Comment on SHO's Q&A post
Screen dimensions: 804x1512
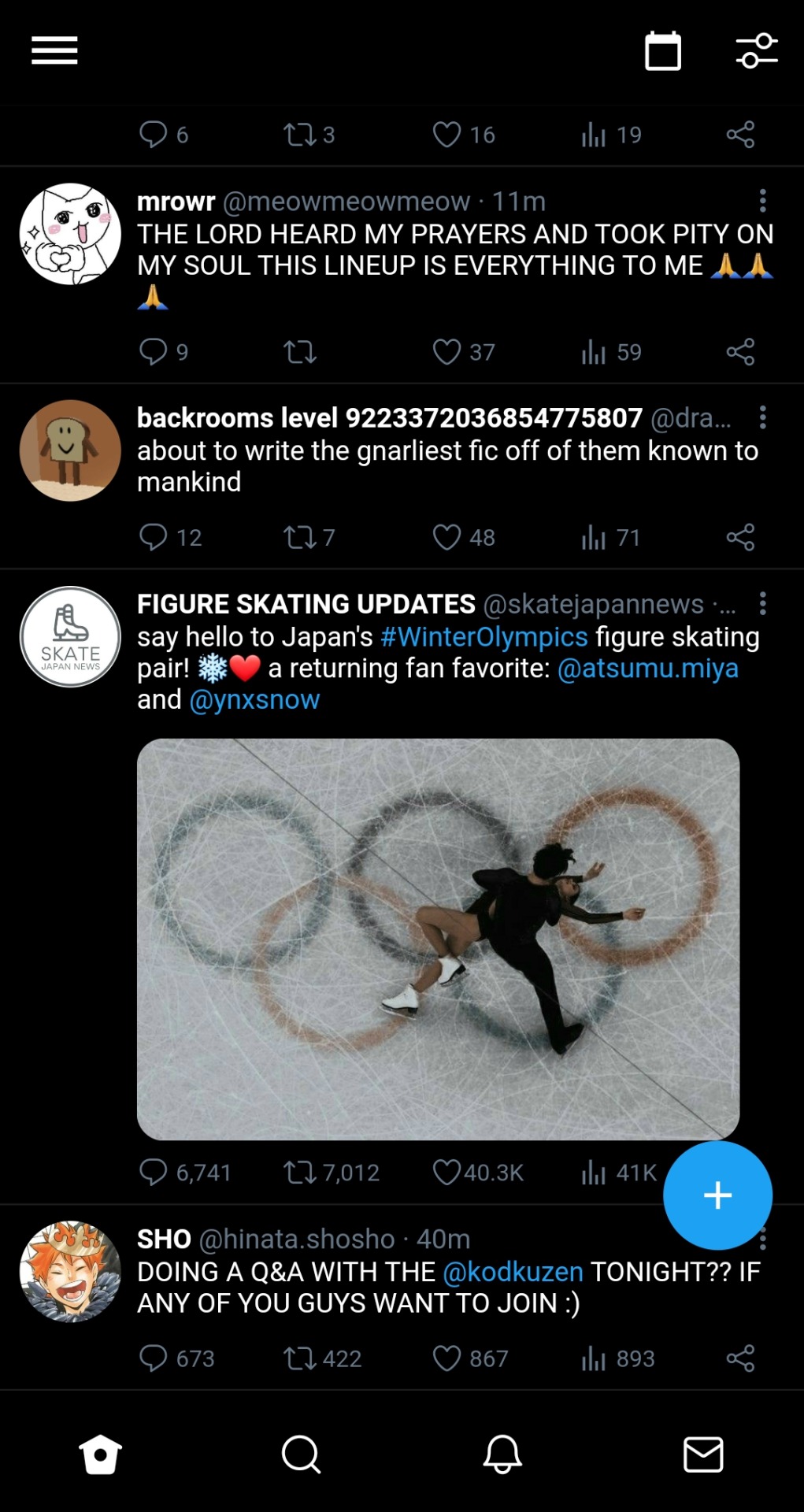[x=153, y=1358]
